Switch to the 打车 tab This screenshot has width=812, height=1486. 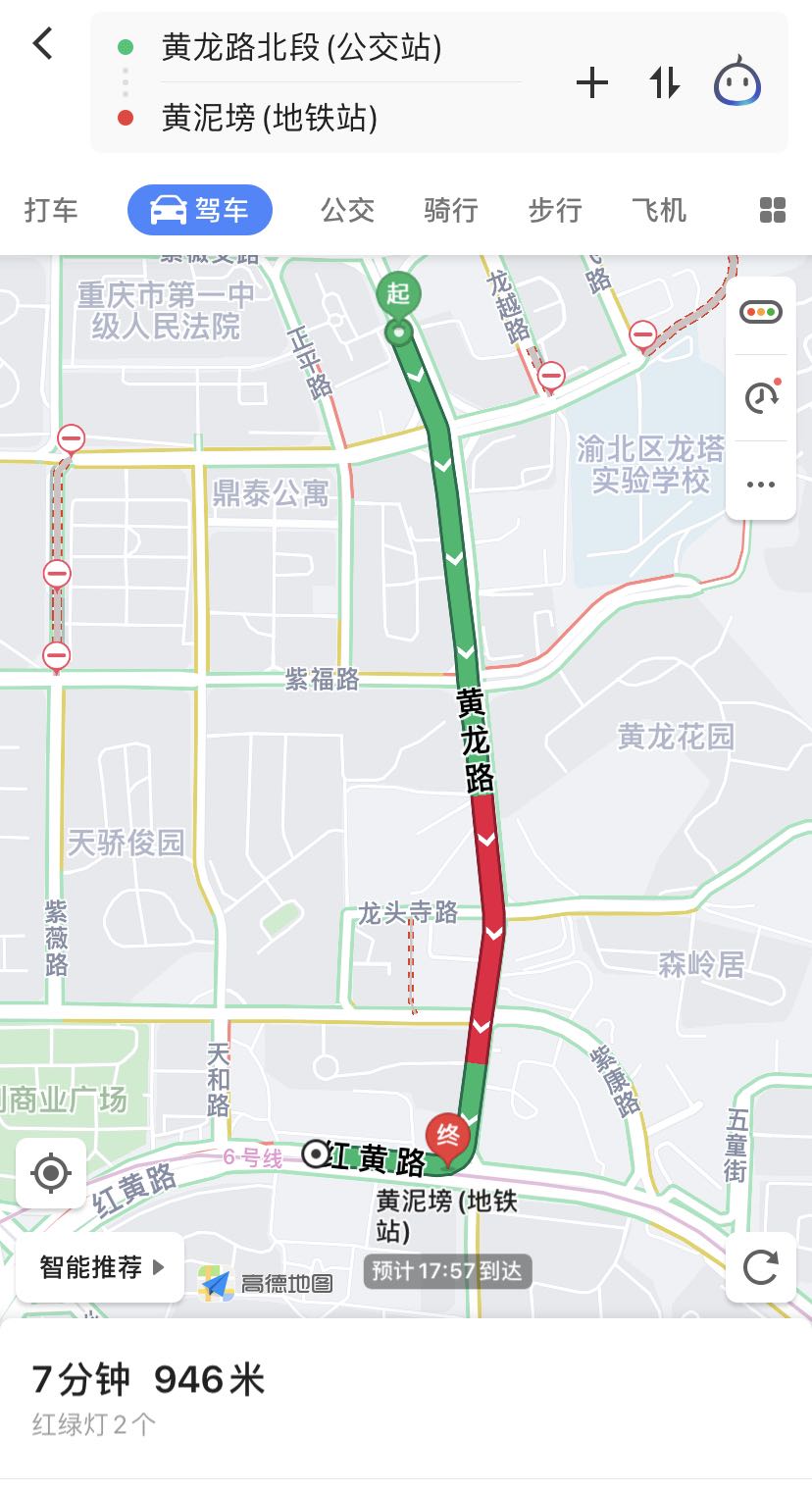[51, 210]
